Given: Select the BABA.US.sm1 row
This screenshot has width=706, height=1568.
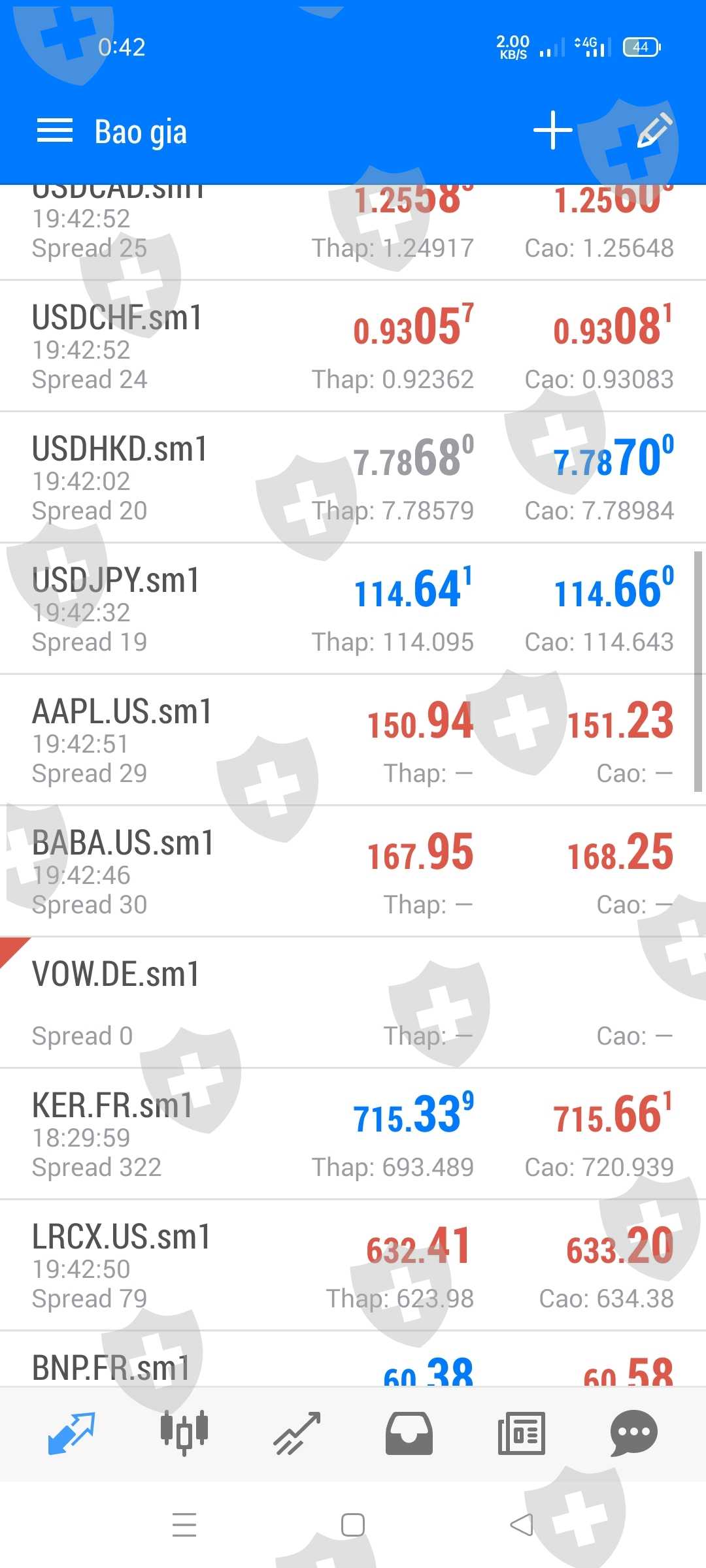Looking at the screenshot, I should [353, 872].
